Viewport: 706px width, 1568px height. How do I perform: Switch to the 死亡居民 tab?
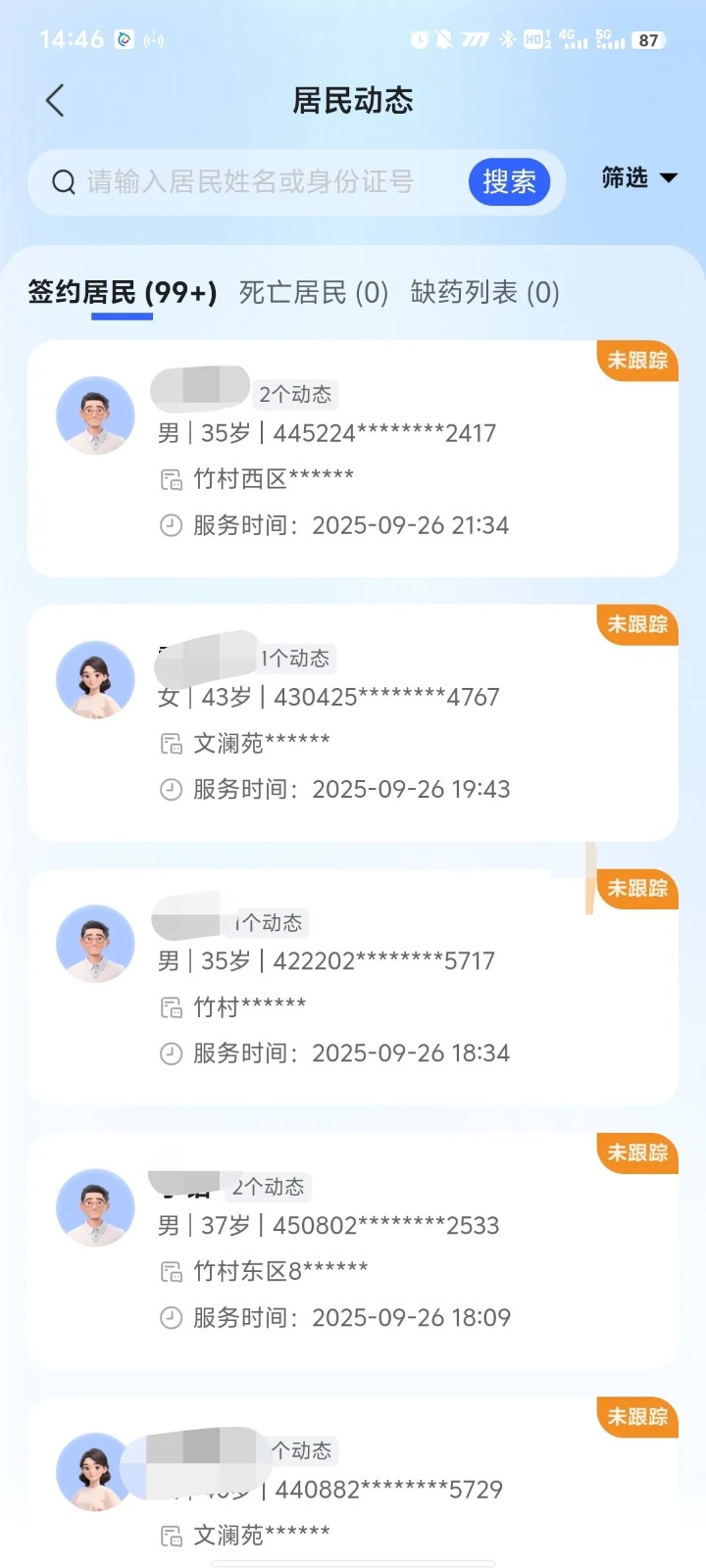314,293
